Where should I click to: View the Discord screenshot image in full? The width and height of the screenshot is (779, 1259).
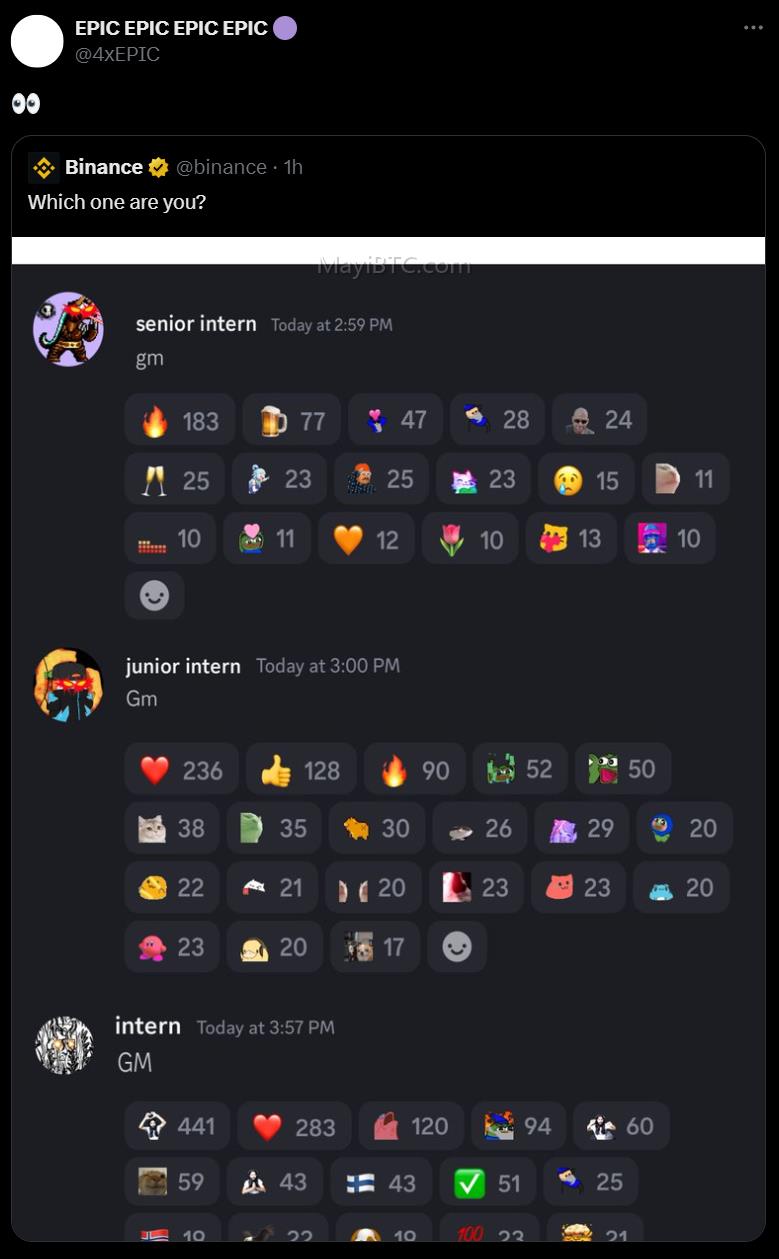click(388, 739)
